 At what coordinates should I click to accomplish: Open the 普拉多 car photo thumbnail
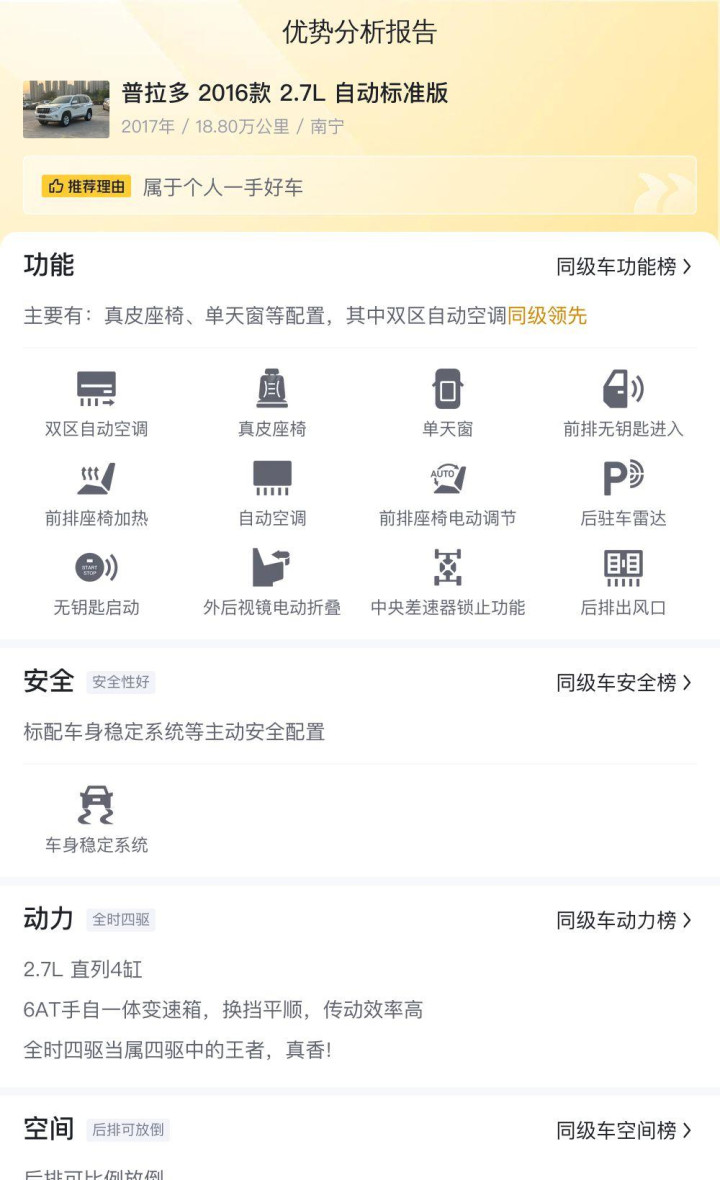point(66,109)
